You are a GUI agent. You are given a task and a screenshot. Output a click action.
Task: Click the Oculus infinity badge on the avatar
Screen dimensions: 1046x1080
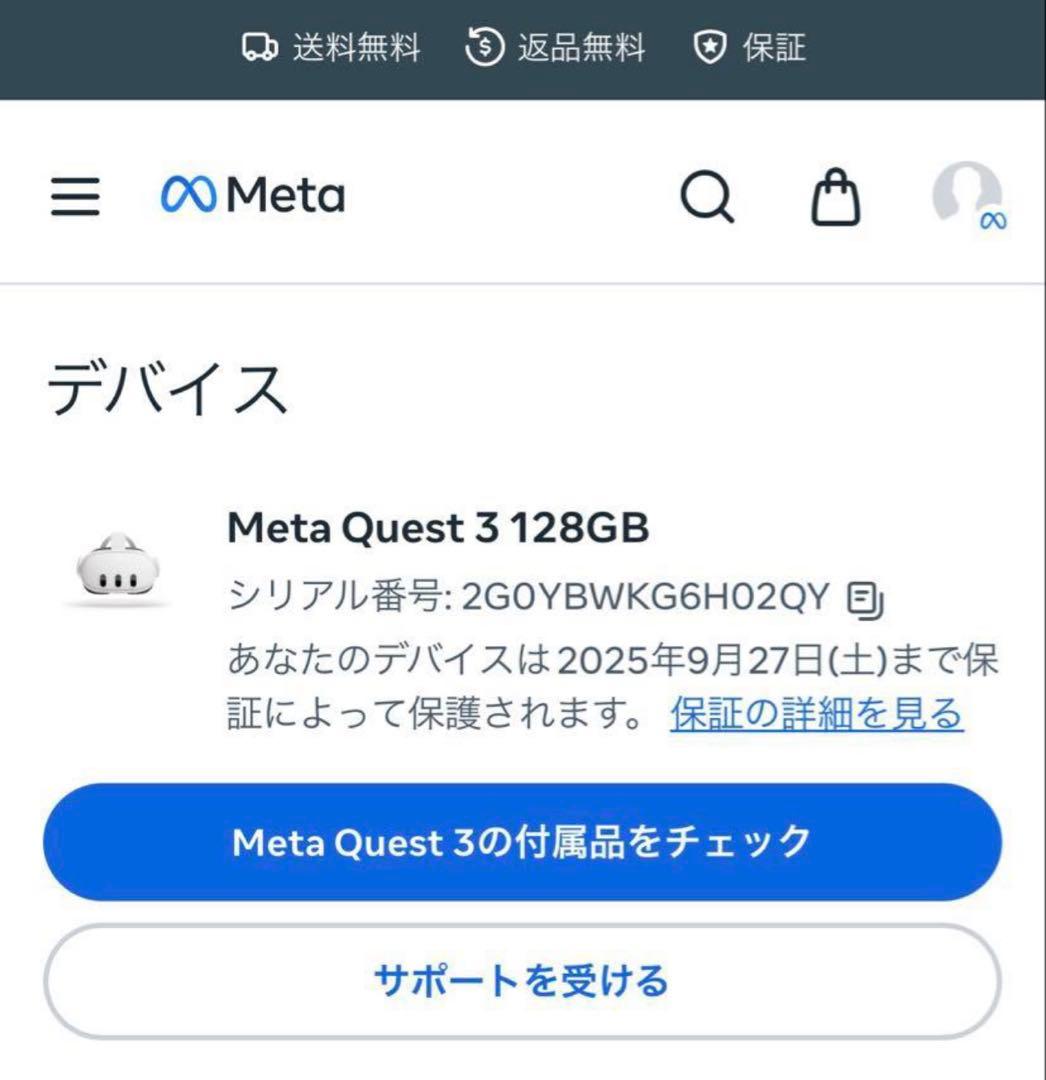[992, 221]
